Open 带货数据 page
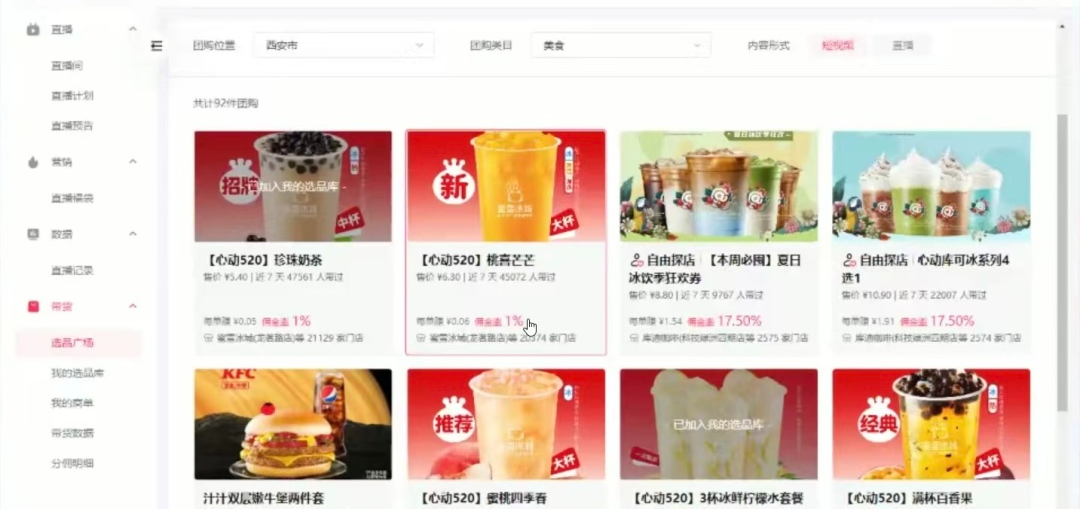The width and height of the screenshot is (1080, 509). pos(72,433)
